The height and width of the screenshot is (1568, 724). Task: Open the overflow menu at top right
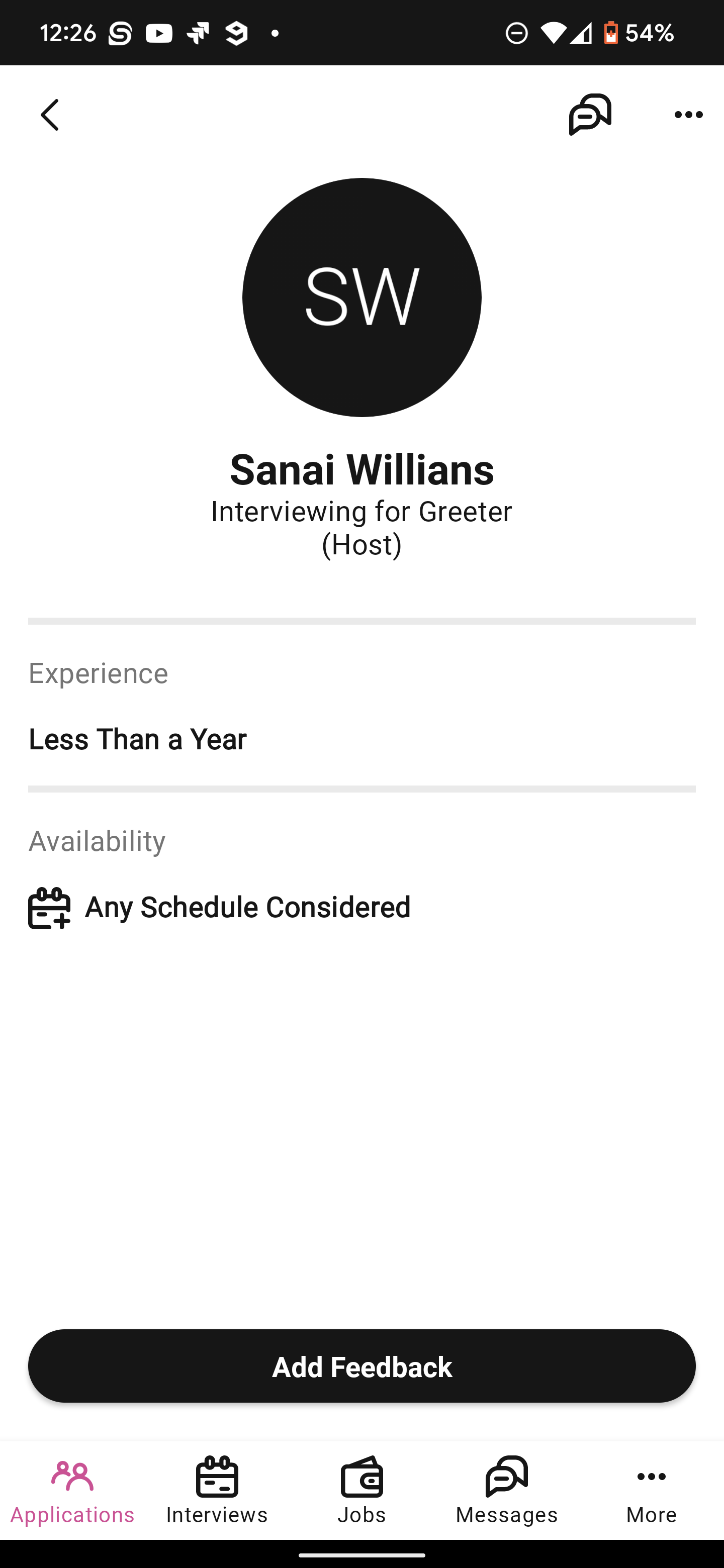[x=688, y=115]
